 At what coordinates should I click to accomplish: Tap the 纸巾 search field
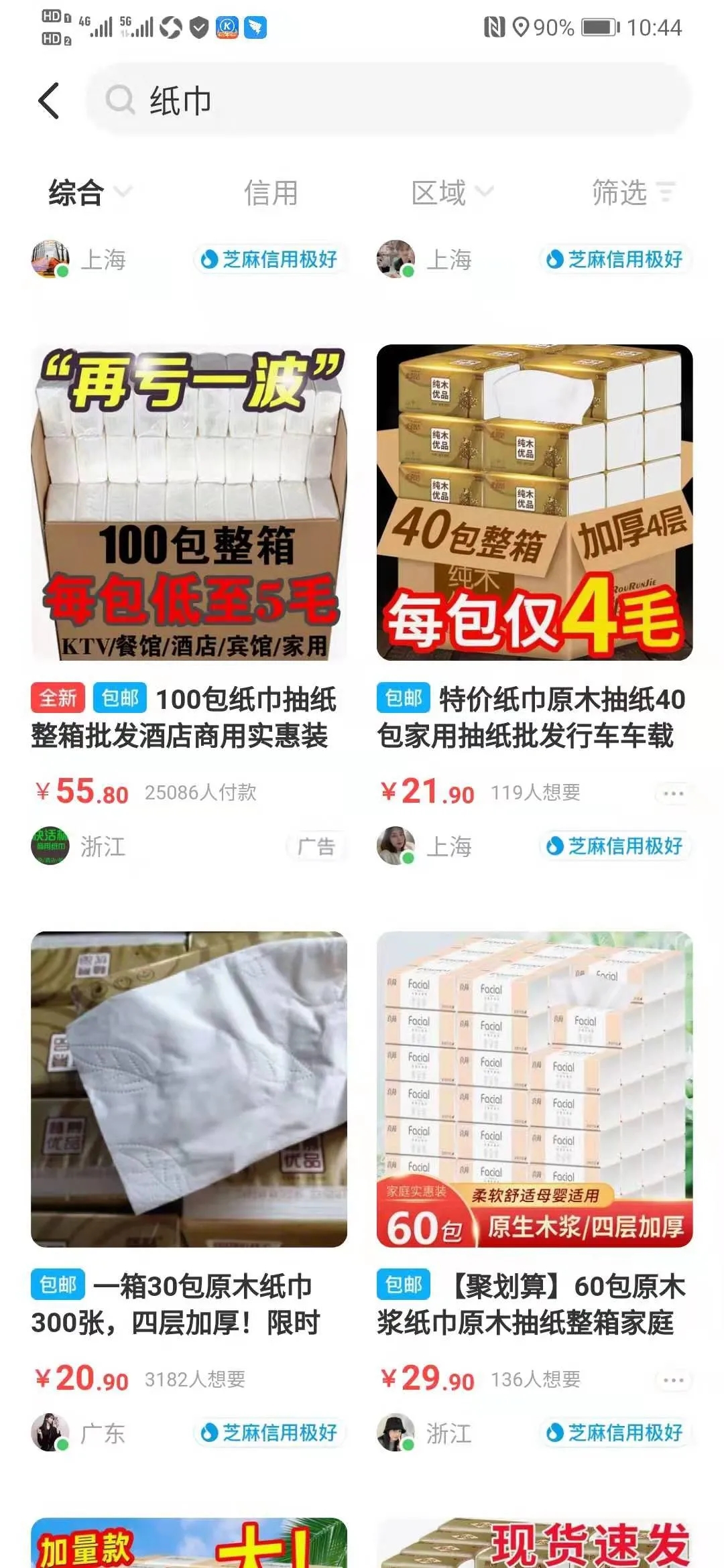click(x=389, y=101)
